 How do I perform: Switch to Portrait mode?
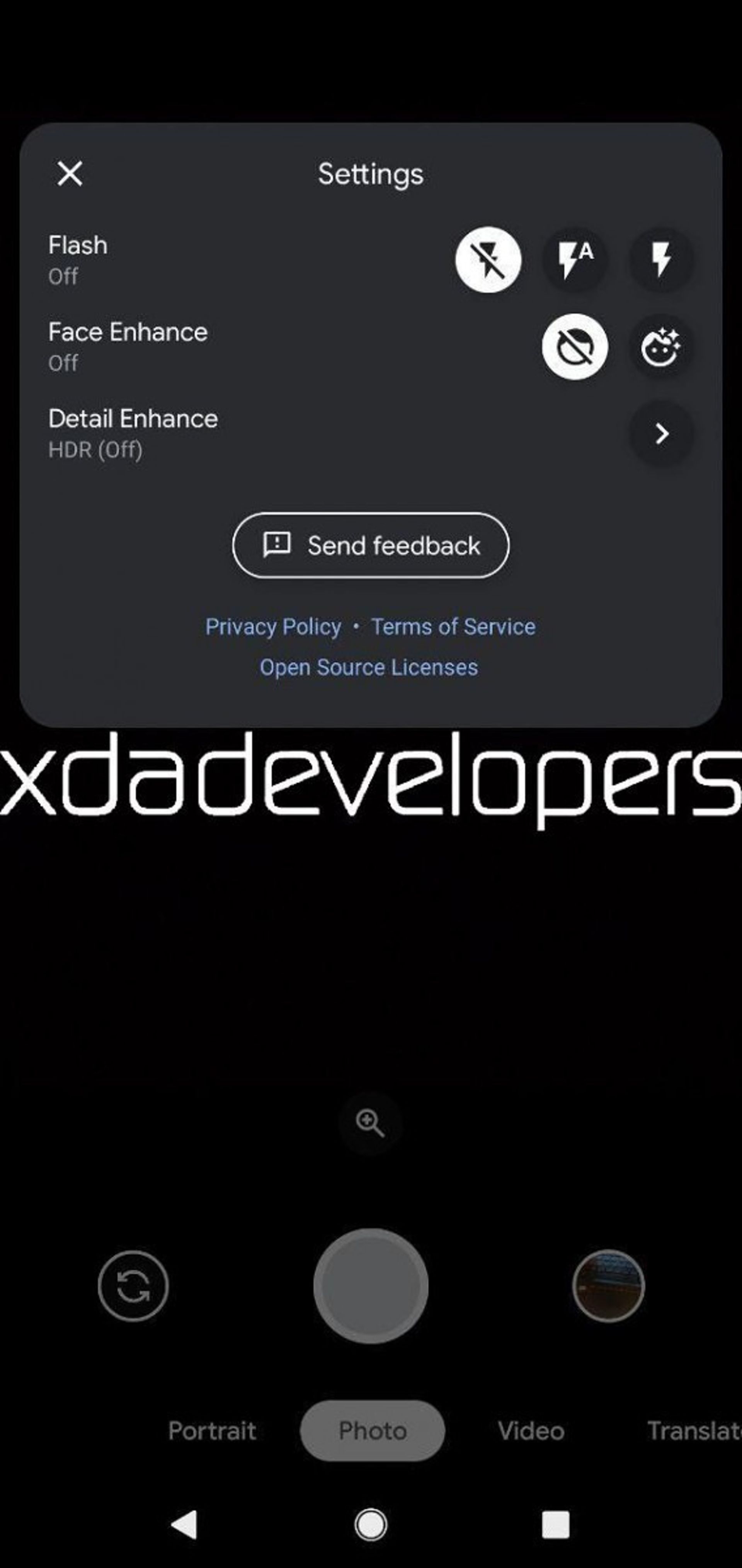click(x=212, y=1430)
